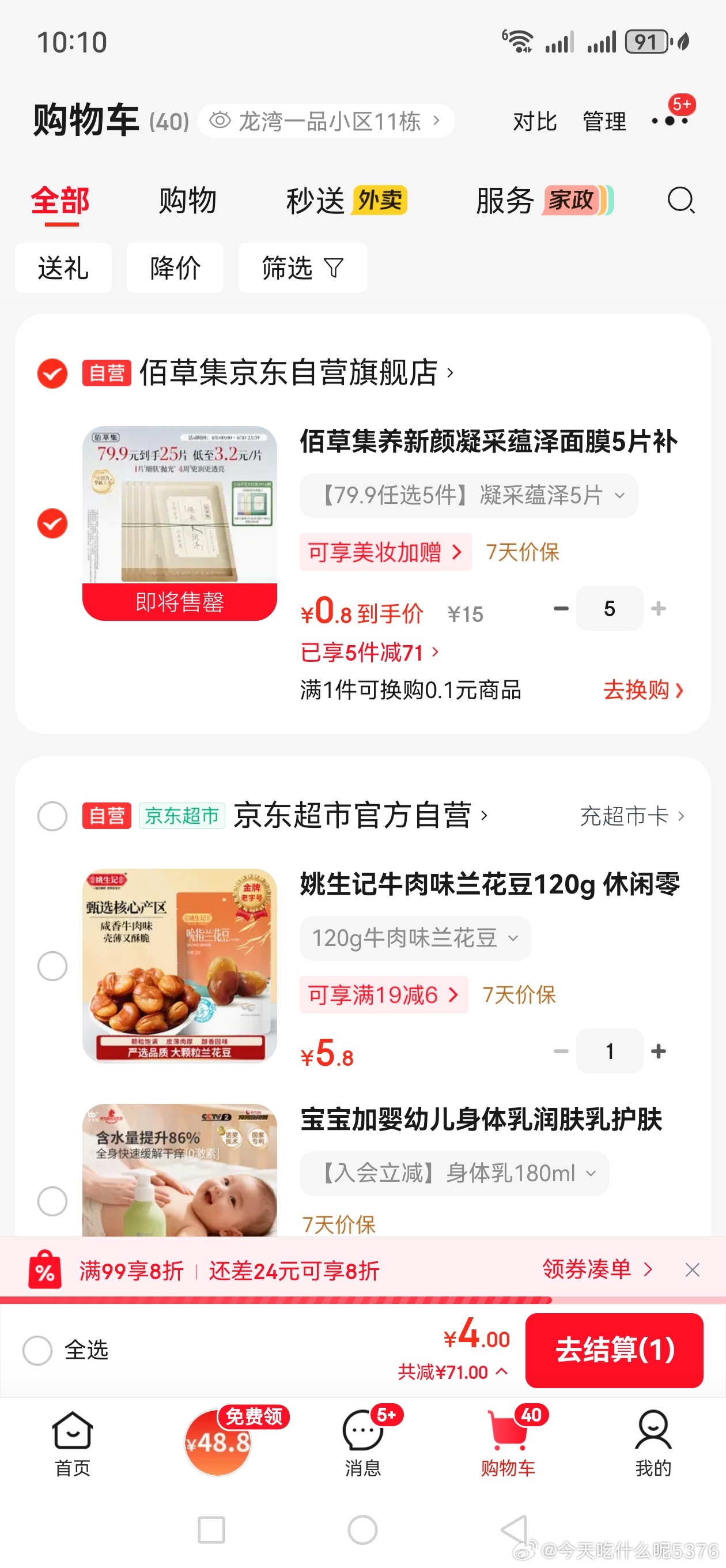This screenshot has width=726, height=1568.
Task: Switch to the 购物 tab
Action: [187, 200]
